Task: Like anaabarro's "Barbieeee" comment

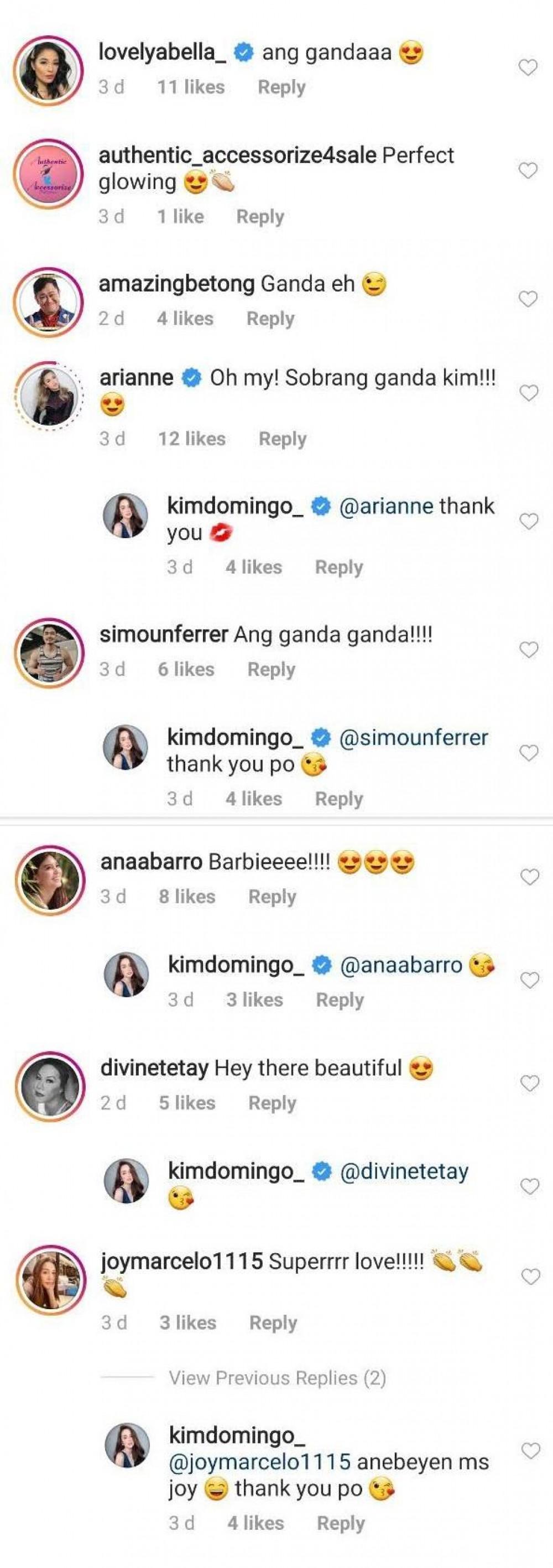Action: coord(530,877)
